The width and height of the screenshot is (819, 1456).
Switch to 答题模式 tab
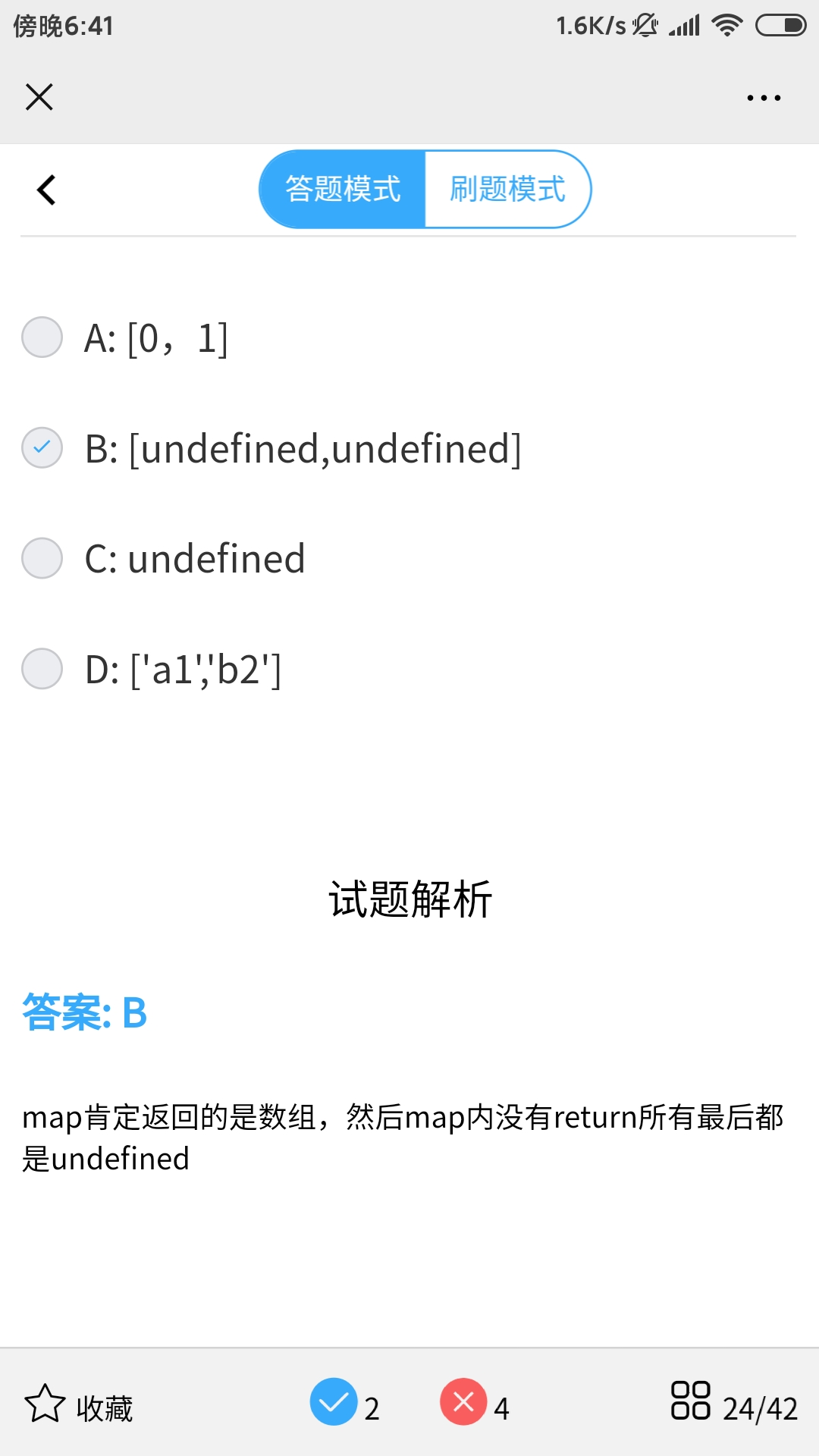coord(343,190)
